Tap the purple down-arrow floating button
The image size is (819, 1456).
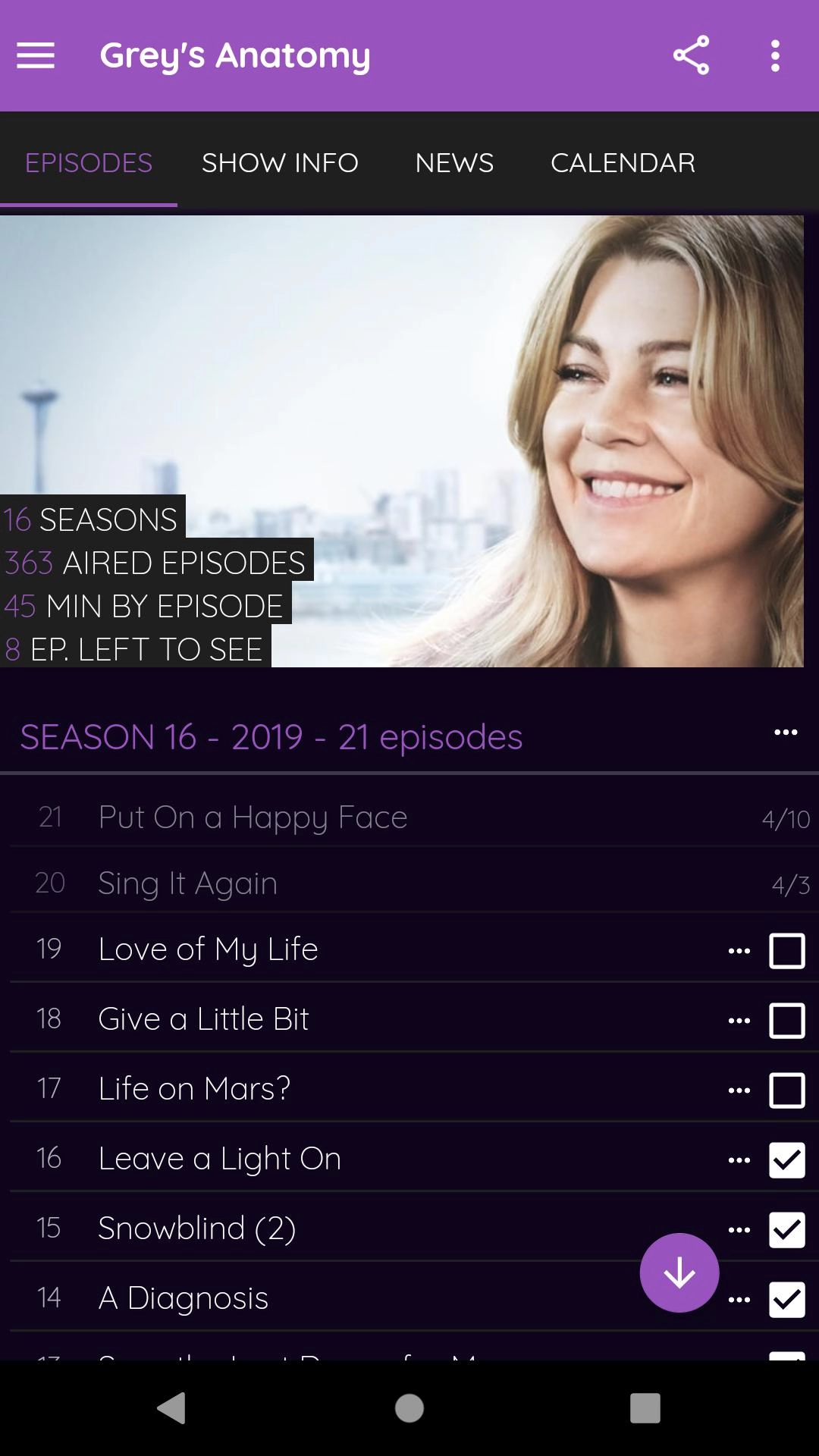(x=679, y=1272)
